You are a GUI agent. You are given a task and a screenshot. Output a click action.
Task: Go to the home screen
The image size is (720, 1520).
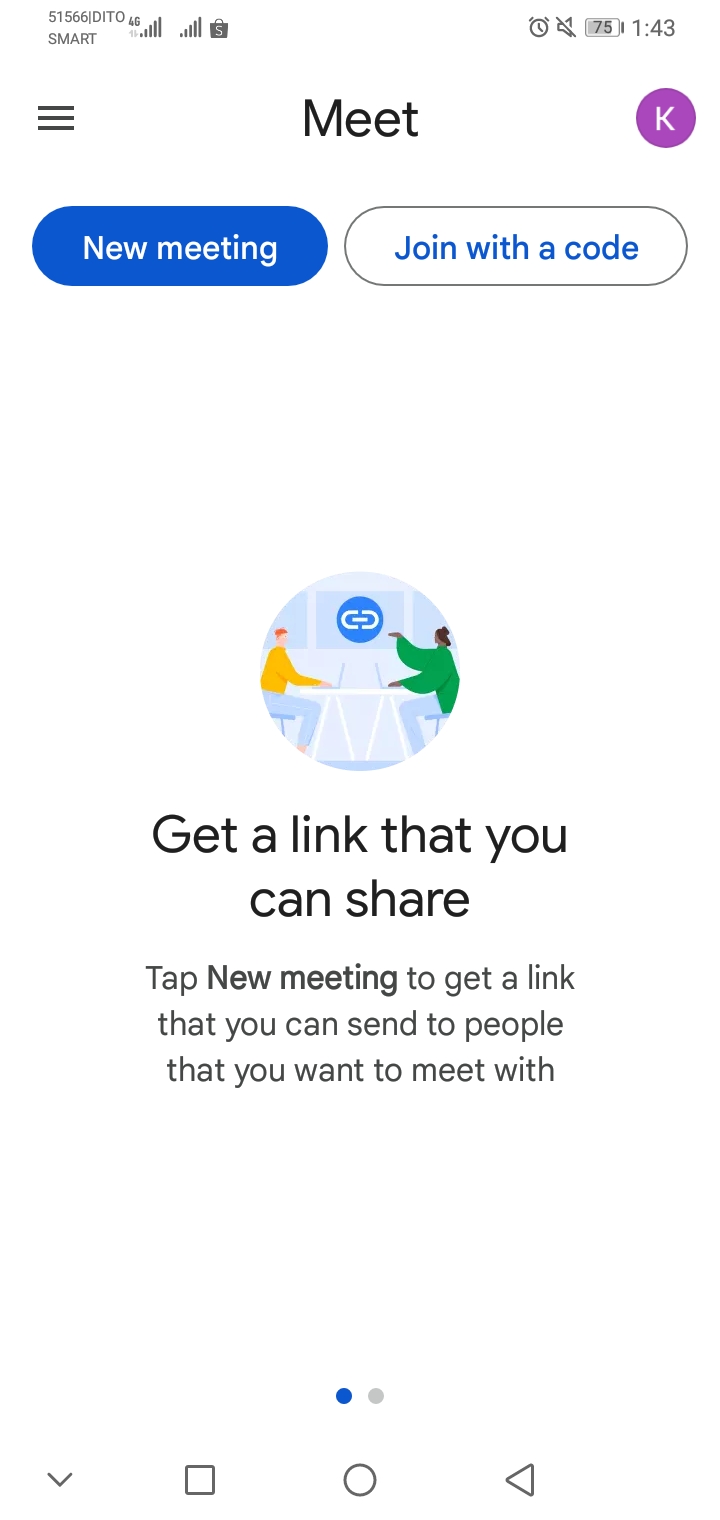[x=360, y=1479]
